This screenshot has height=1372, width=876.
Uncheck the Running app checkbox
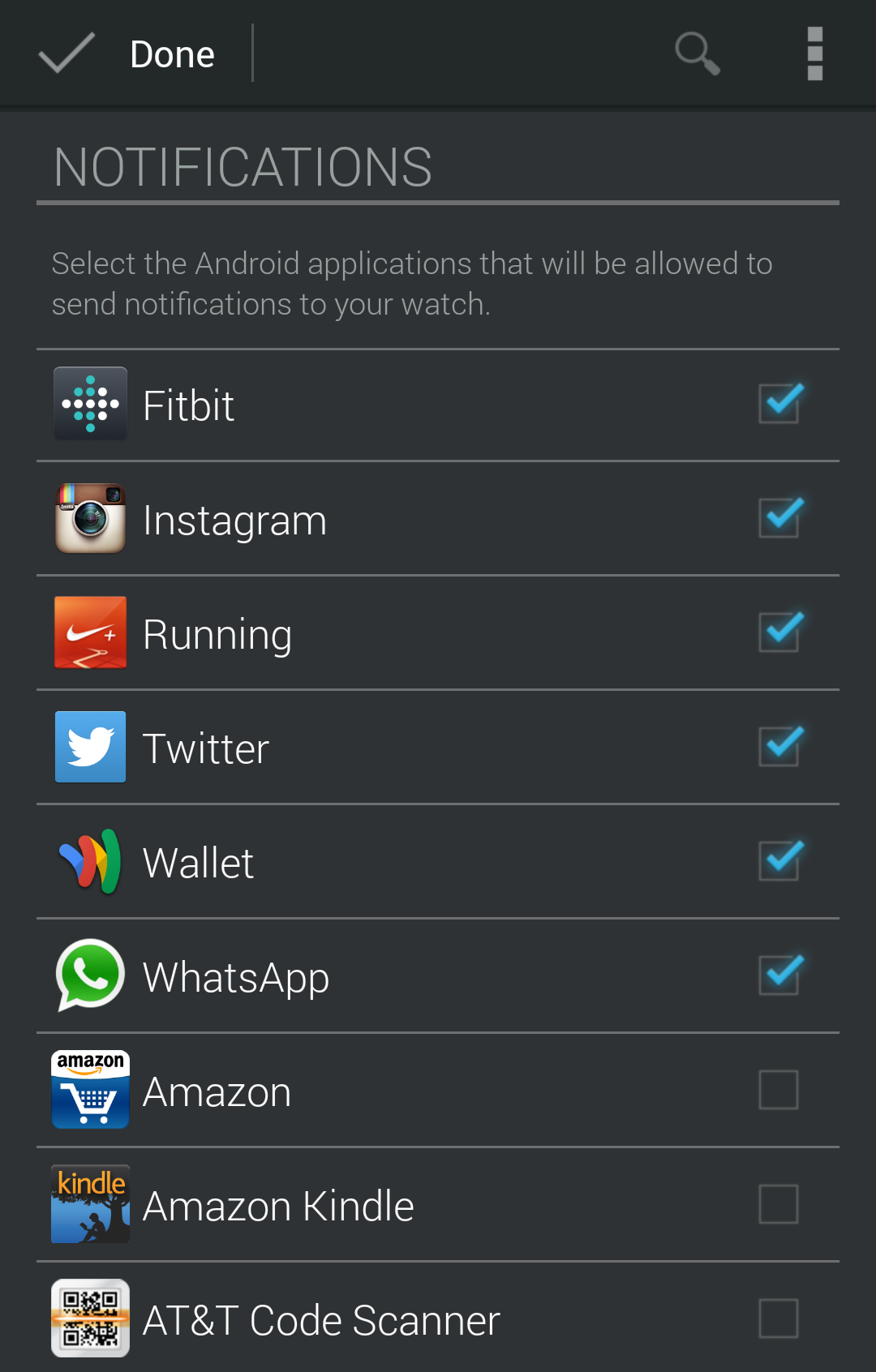pos(779,632)
